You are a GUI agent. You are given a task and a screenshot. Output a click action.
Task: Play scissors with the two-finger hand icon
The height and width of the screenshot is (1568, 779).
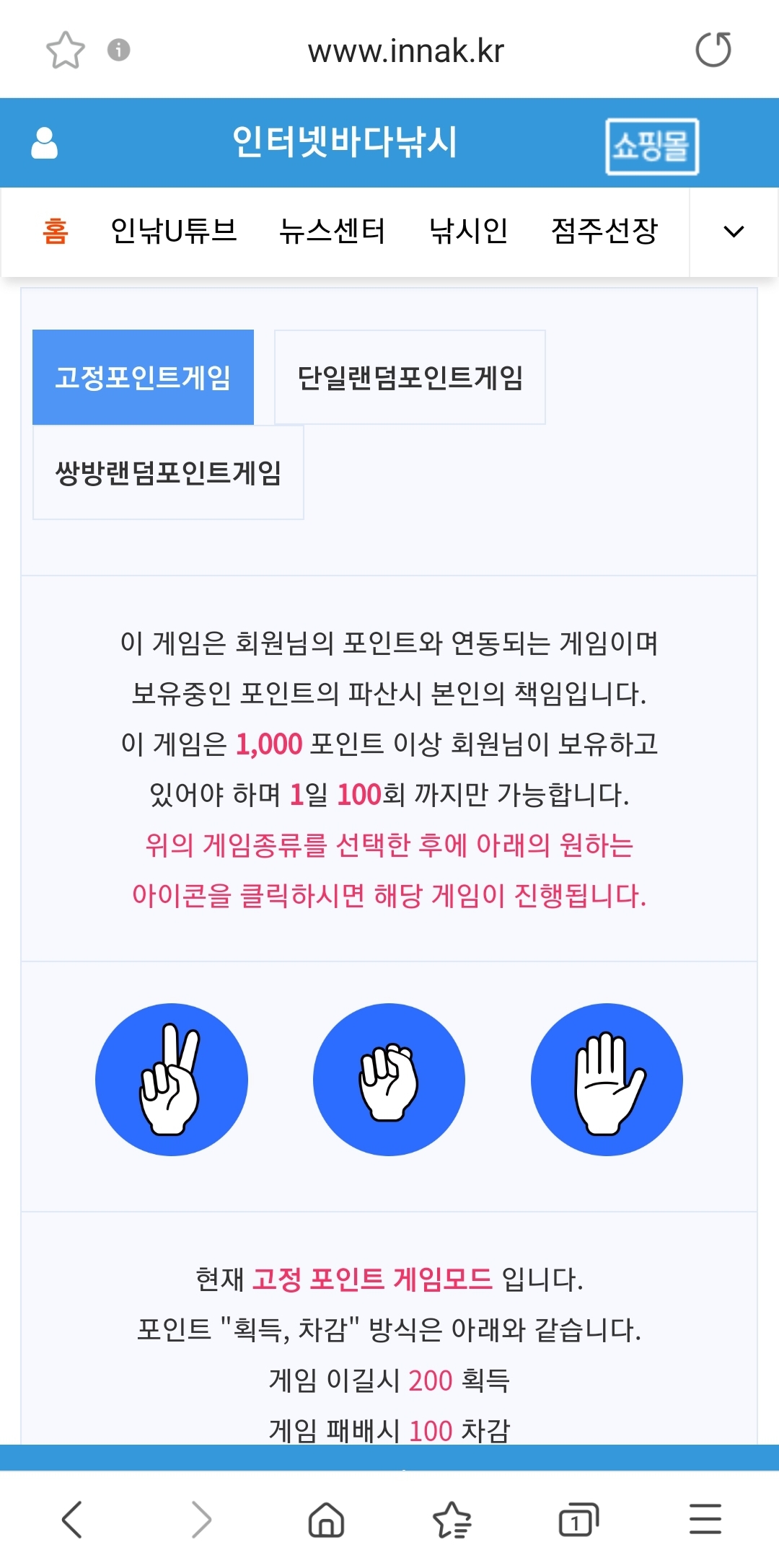click(172, 1079)
